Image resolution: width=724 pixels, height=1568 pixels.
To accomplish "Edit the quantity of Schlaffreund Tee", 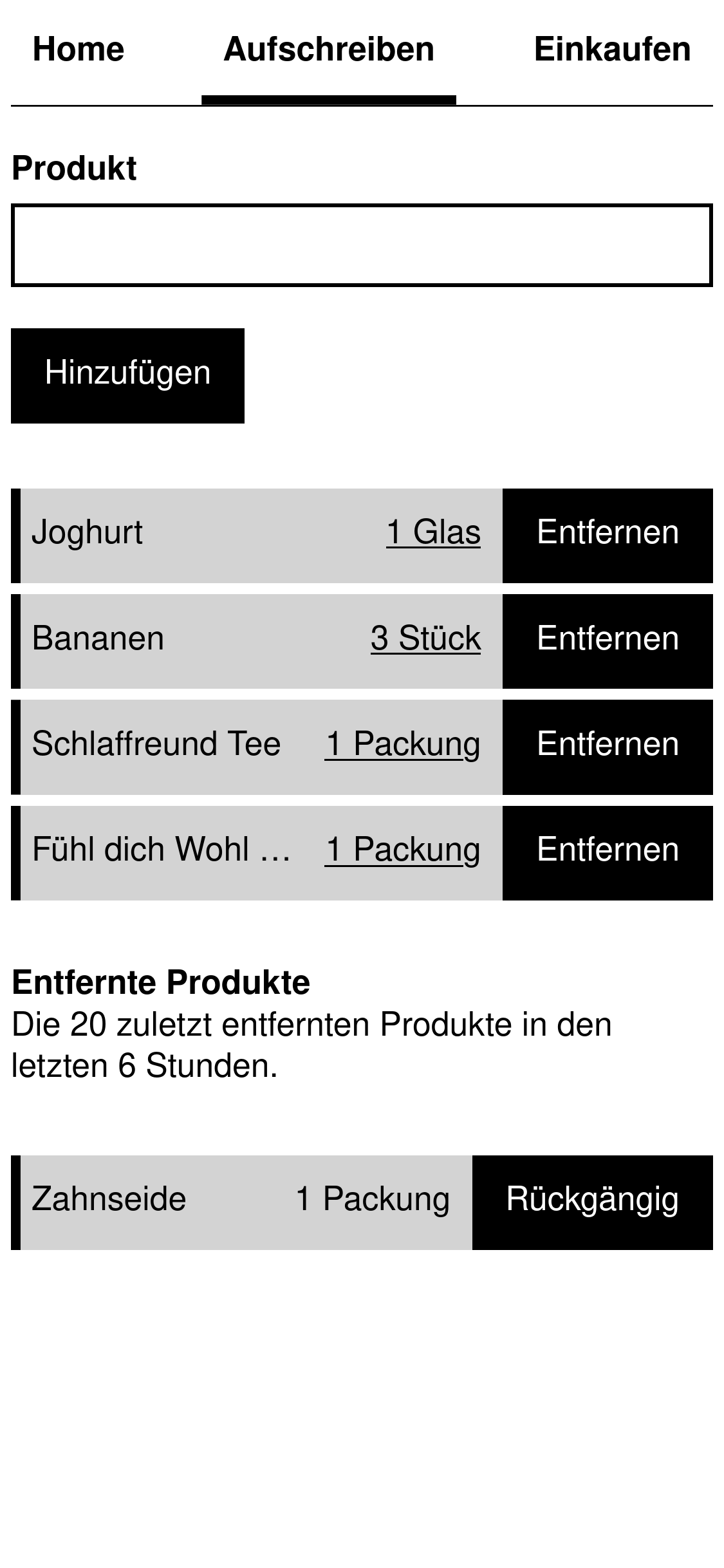I will tap(402, 744).
